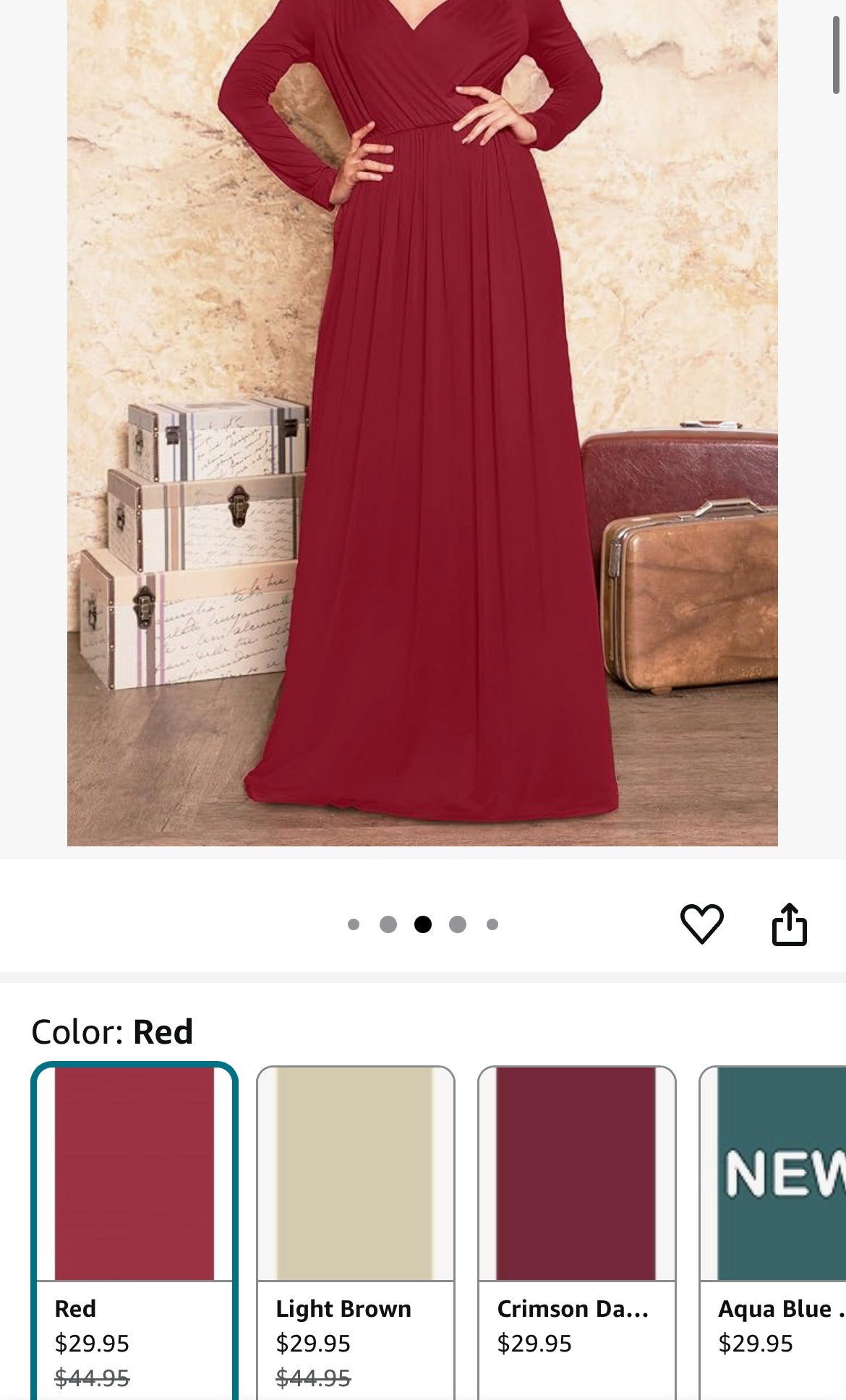The image size is (846, 1400).
Task: Choose the Light Brown color option
Action: [355, 1229]
